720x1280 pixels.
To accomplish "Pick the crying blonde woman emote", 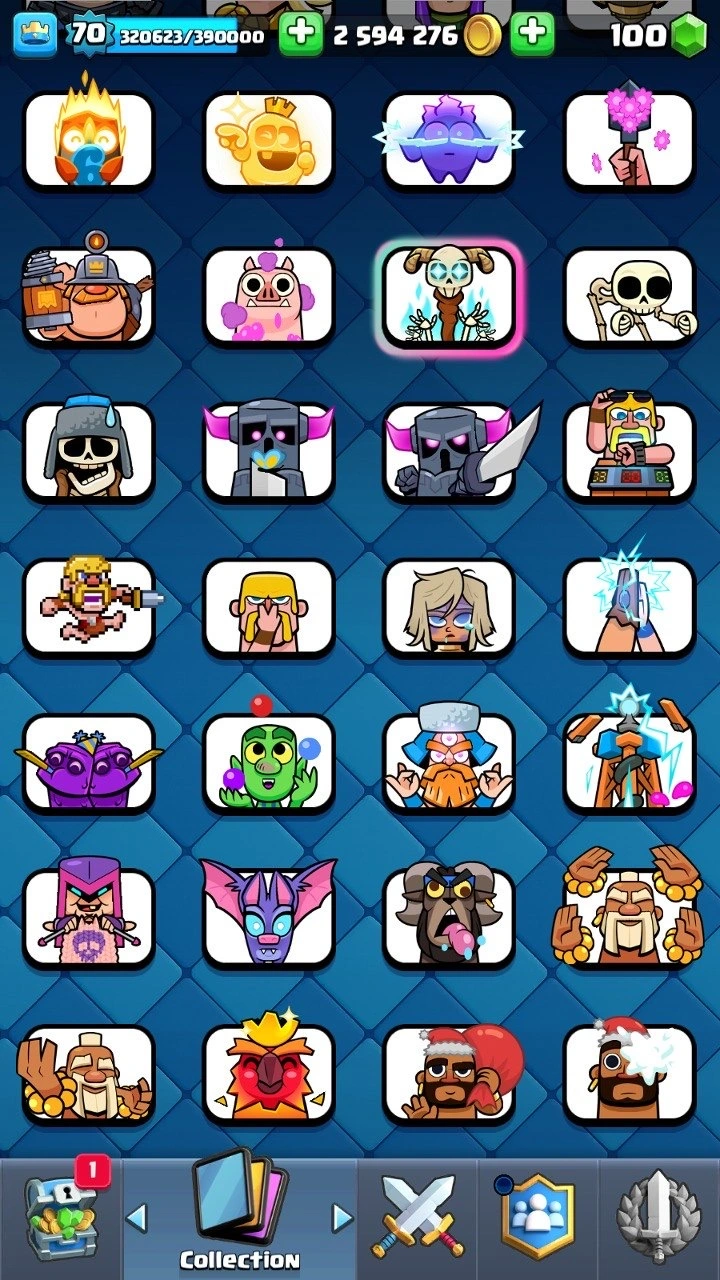I will pyautogui.click(x=449, y=607).
